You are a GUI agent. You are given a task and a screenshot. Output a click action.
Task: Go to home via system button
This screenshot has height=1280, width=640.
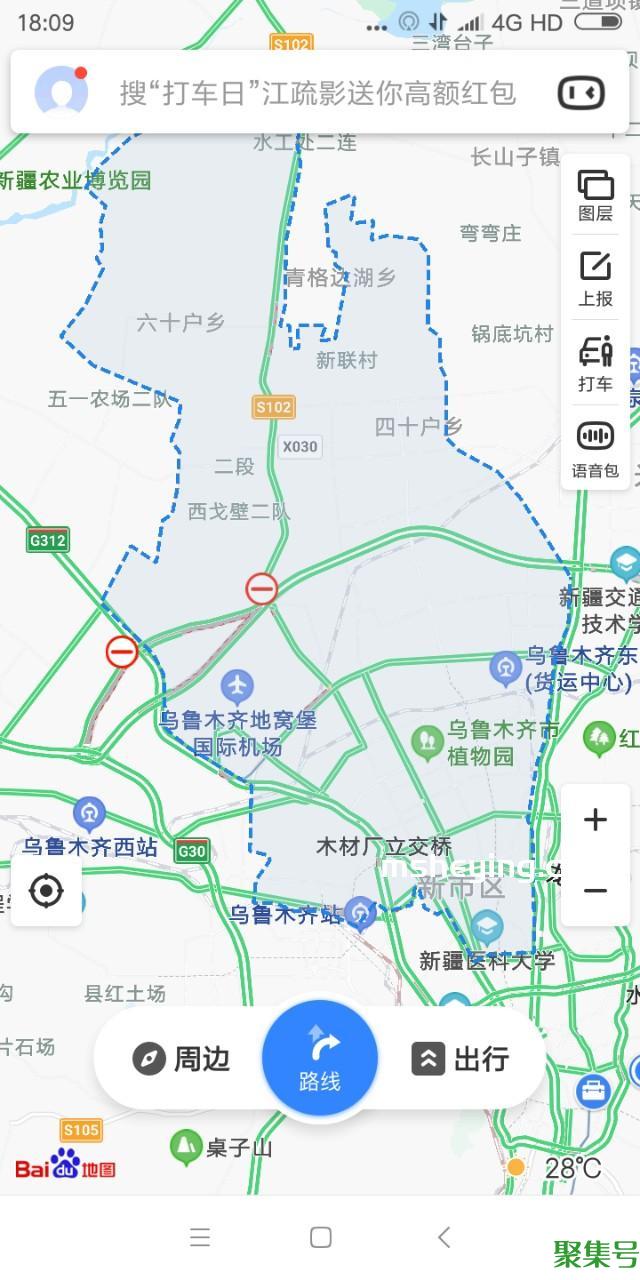pos(320,1237)
